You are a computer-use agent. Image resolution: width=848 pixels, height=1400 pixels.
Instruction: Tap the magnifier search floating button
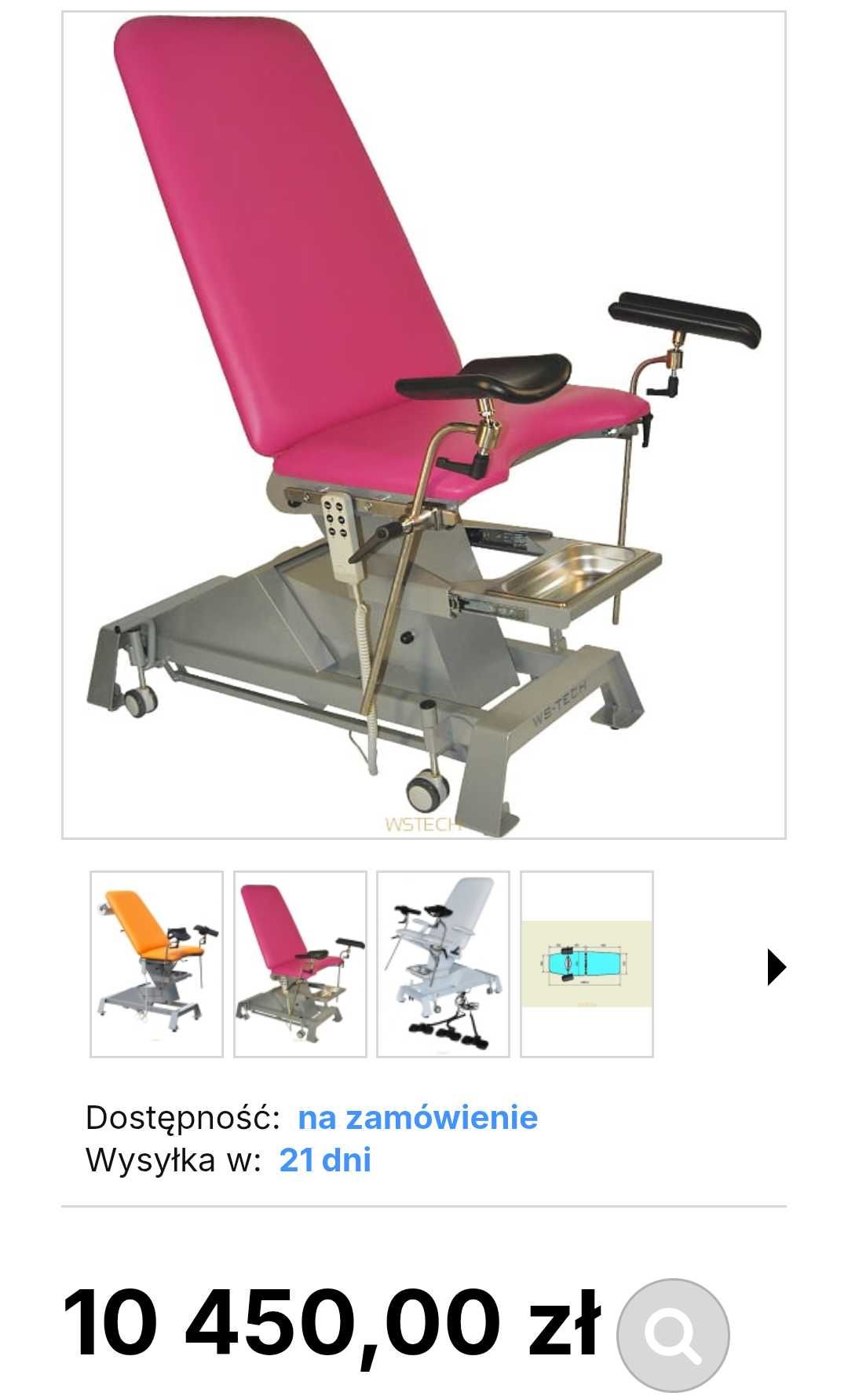coord(673,1336)
